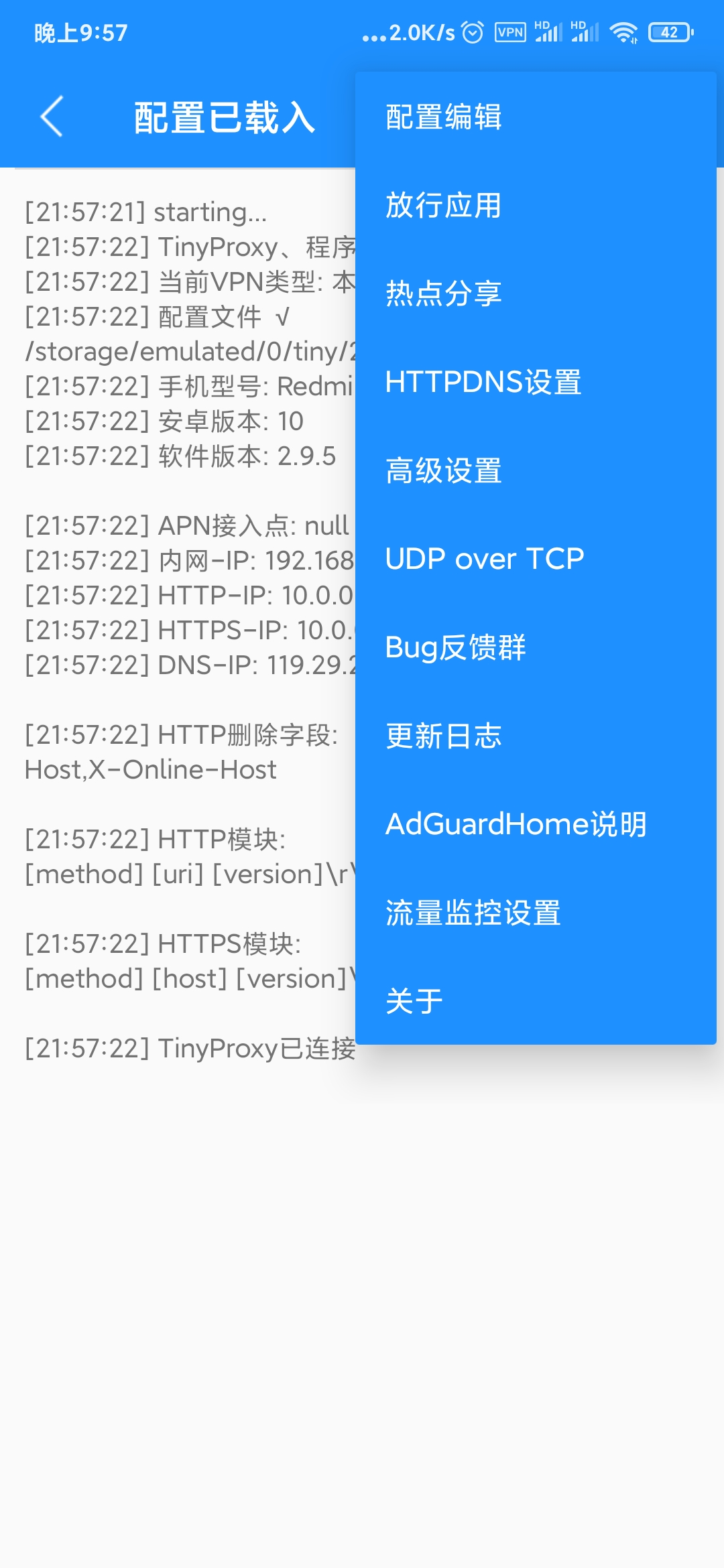724x1568 pixels.
Task: Open the Bug反馈群 entry
Action: coord(456,647)
